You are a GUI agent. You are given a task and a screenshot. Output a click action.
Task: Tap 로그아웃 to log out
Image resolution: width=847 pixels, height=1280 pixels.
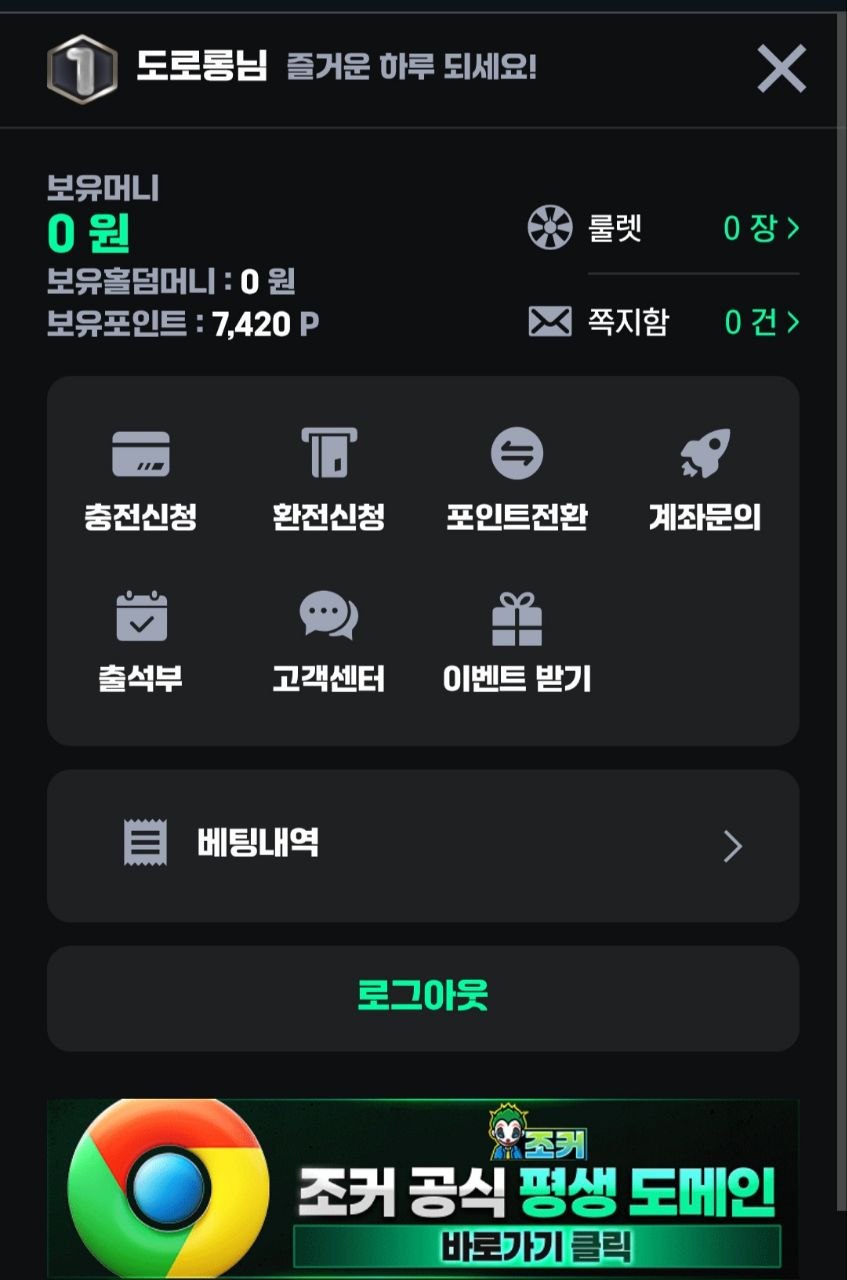(423, 998)
